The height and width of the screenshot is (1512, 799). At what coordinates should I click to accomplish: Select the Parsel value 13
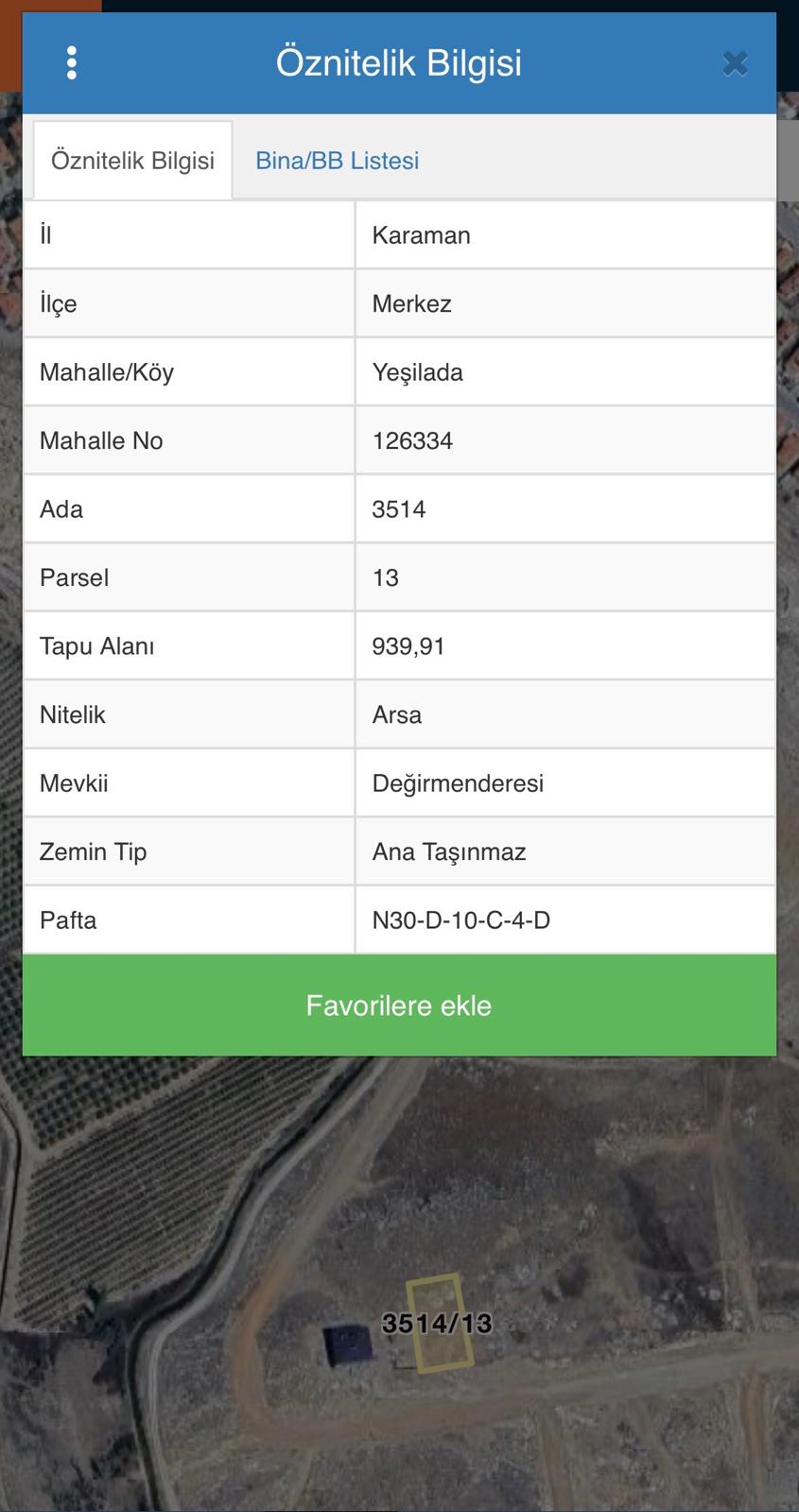385,576
